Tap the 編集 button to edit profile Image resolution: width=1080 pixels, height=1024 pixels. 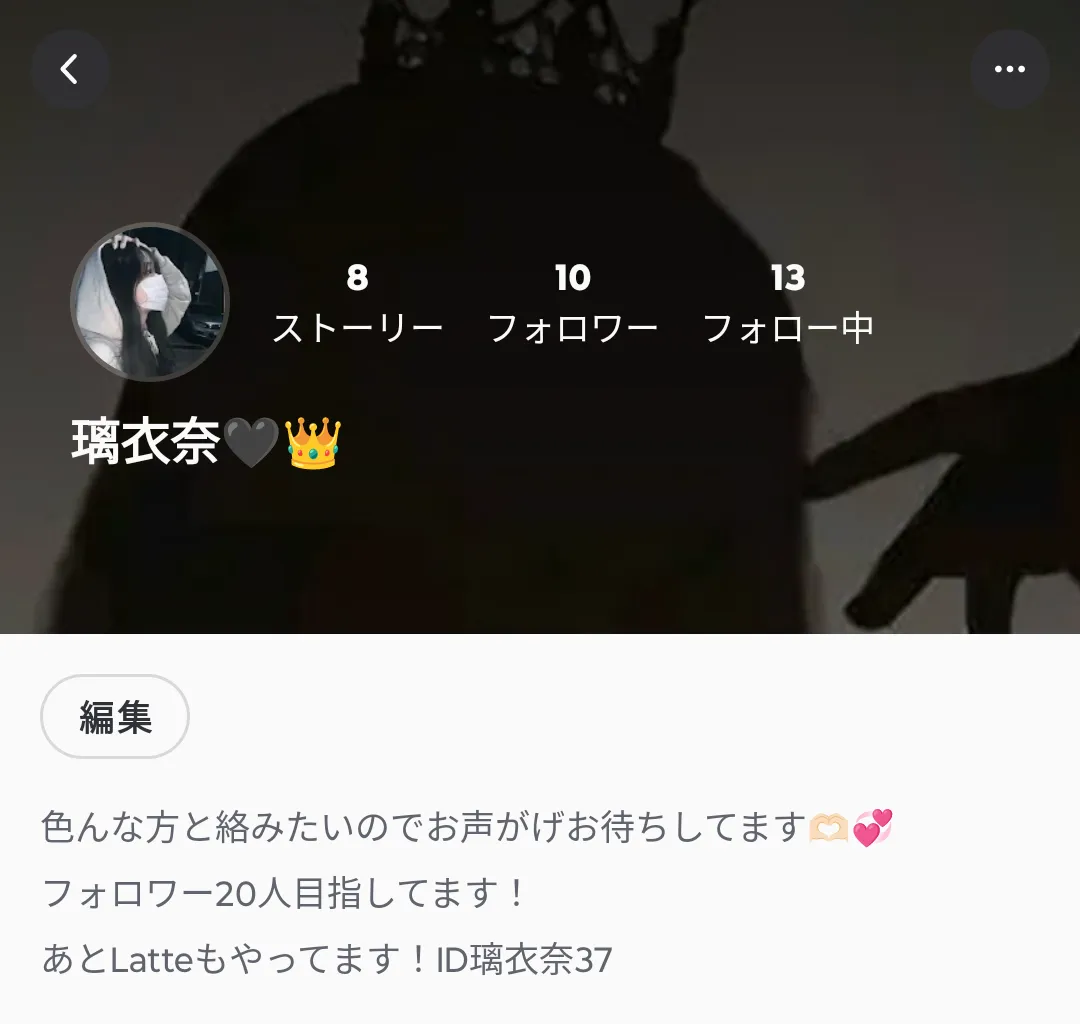tap(115, 716)
